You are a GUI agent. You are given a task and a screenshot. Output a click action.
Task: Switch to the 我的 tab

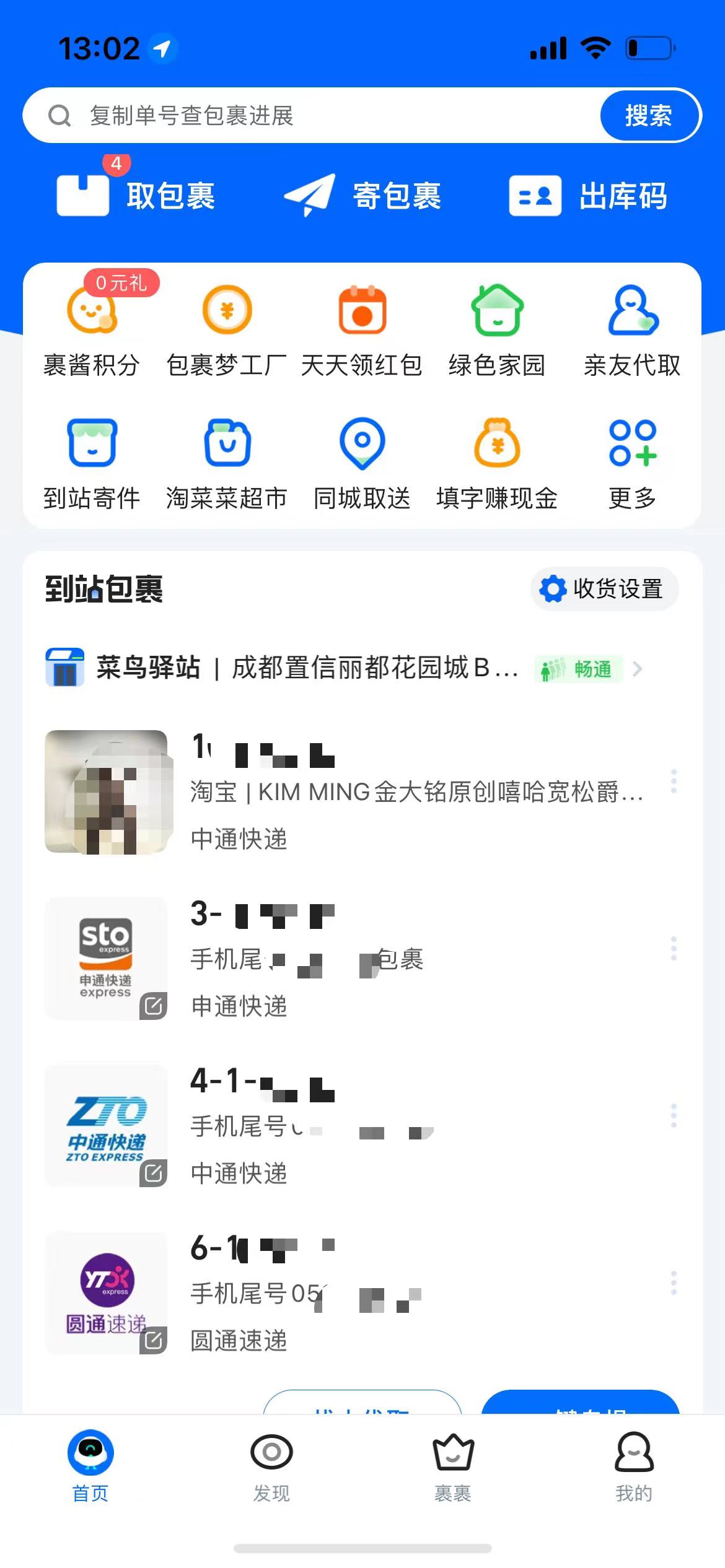click(x=633, y=1466)
